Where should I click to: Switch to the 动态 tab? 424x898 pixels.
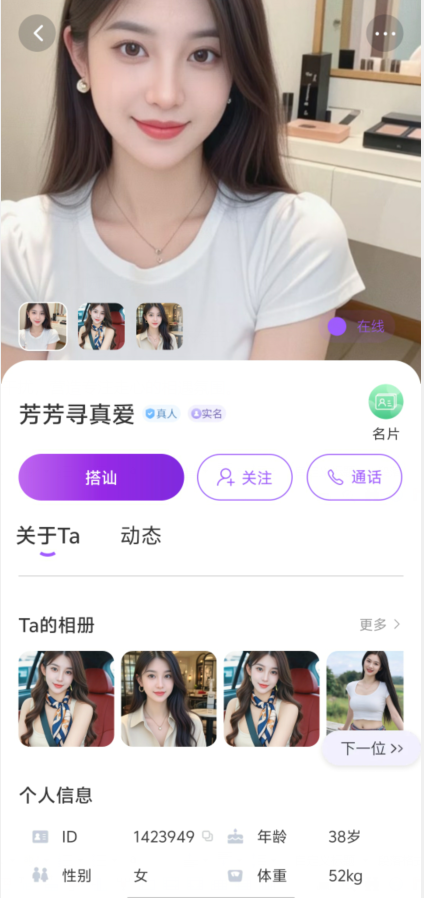141,535
